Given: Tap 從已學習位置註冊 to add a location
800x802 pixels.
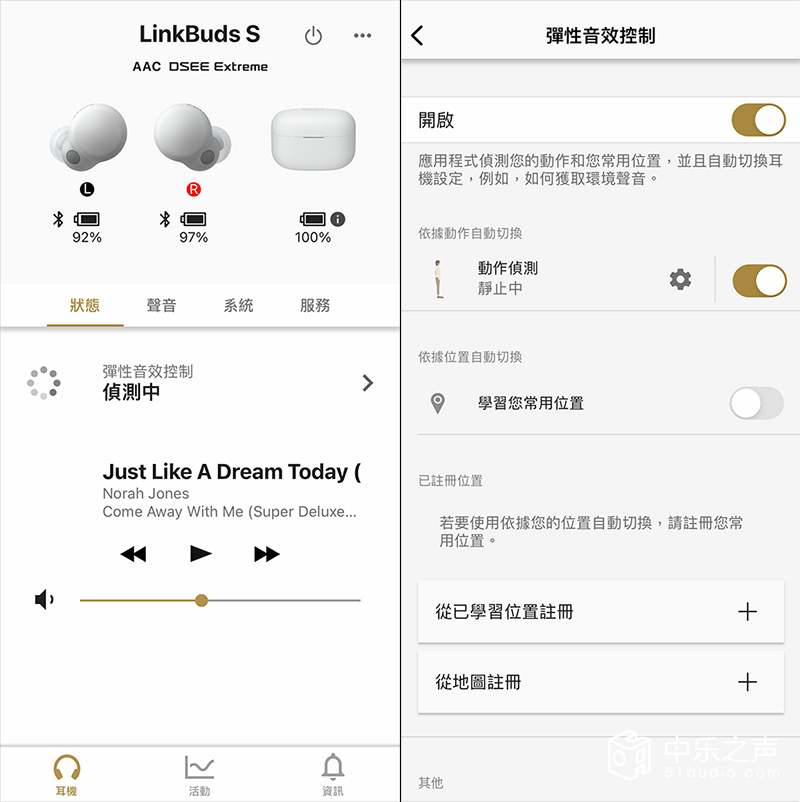Looking at the screenshot, I should pos(600,612).
